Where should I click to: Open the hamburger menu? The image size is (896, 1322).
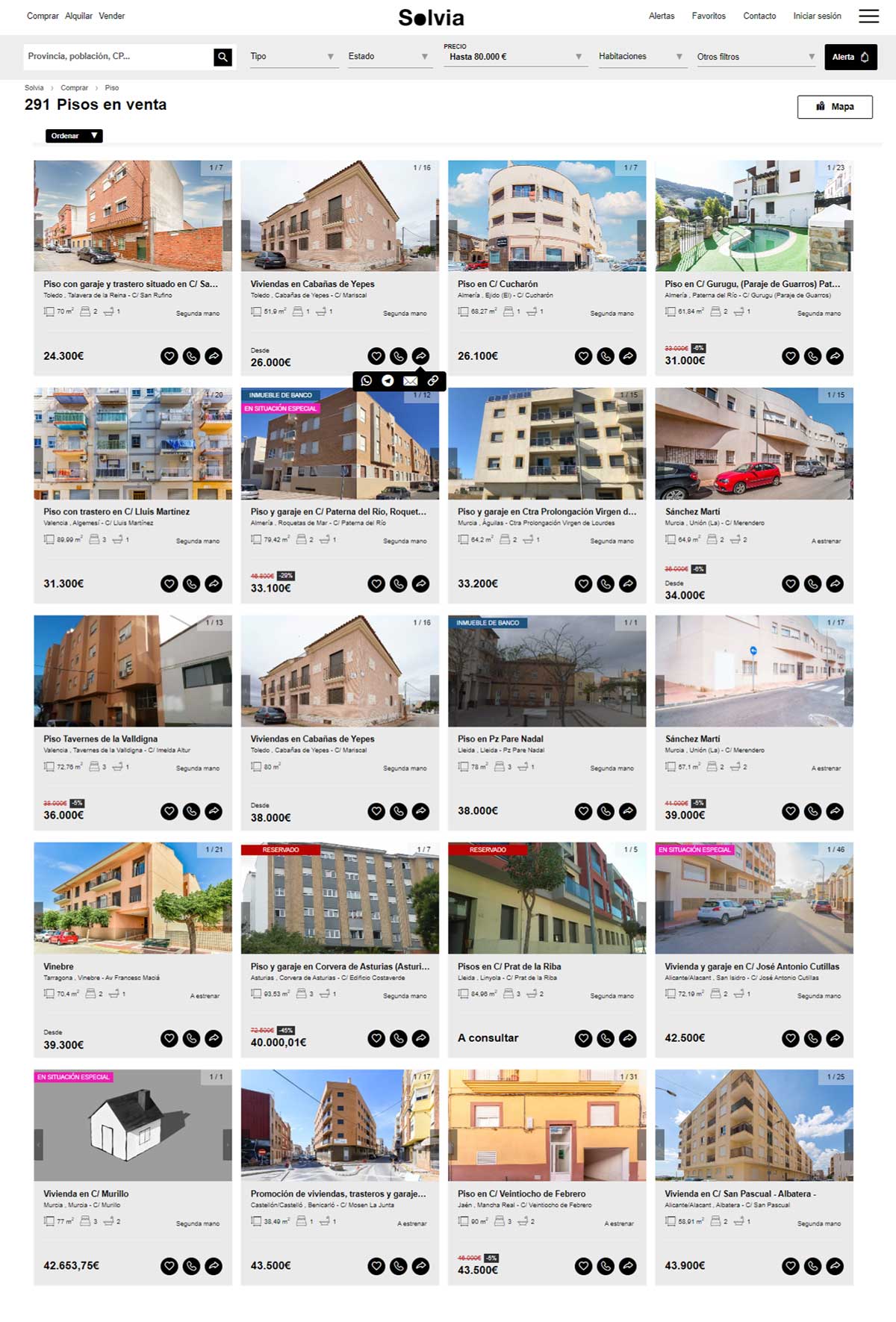[x=868, y=16]
